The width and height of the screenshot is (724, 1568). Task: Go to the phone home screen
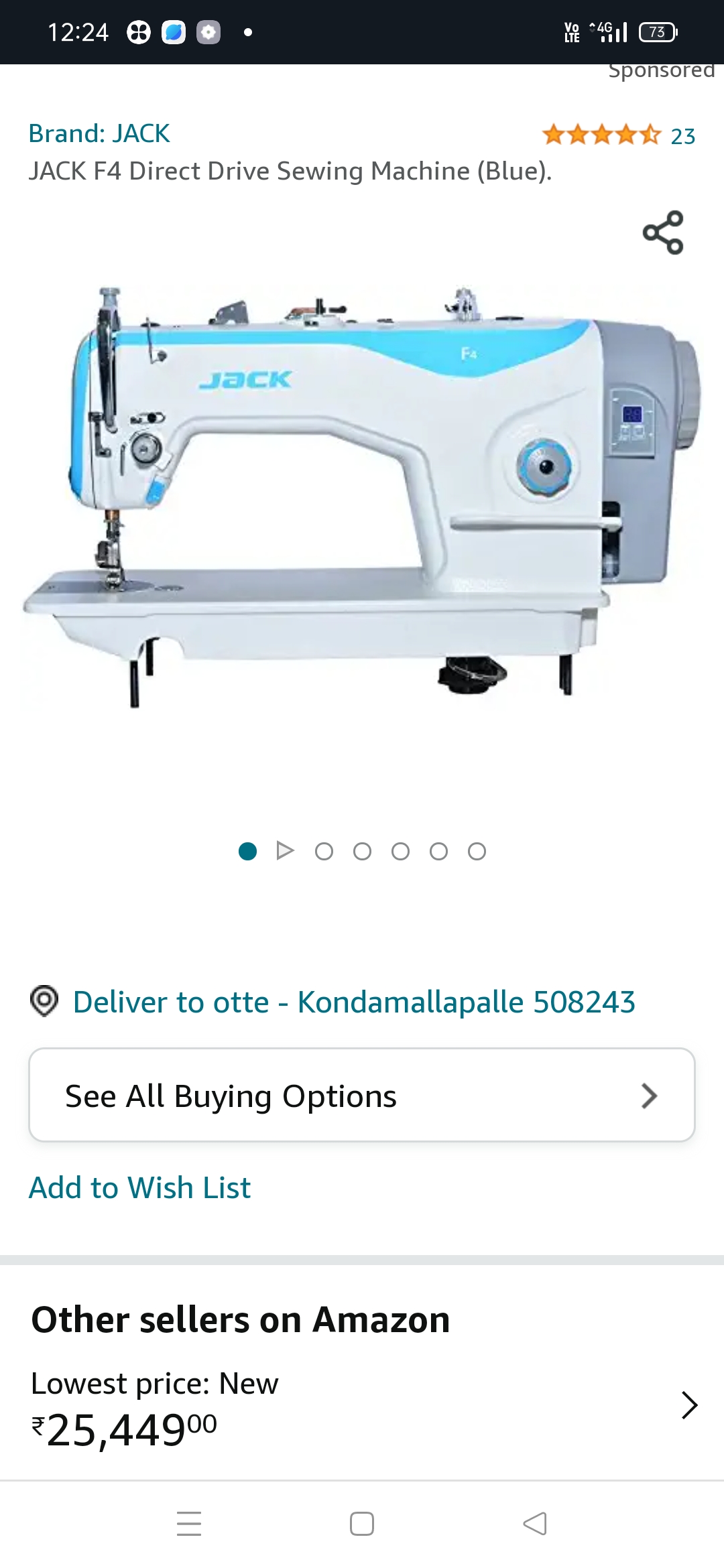(362, 1524)
